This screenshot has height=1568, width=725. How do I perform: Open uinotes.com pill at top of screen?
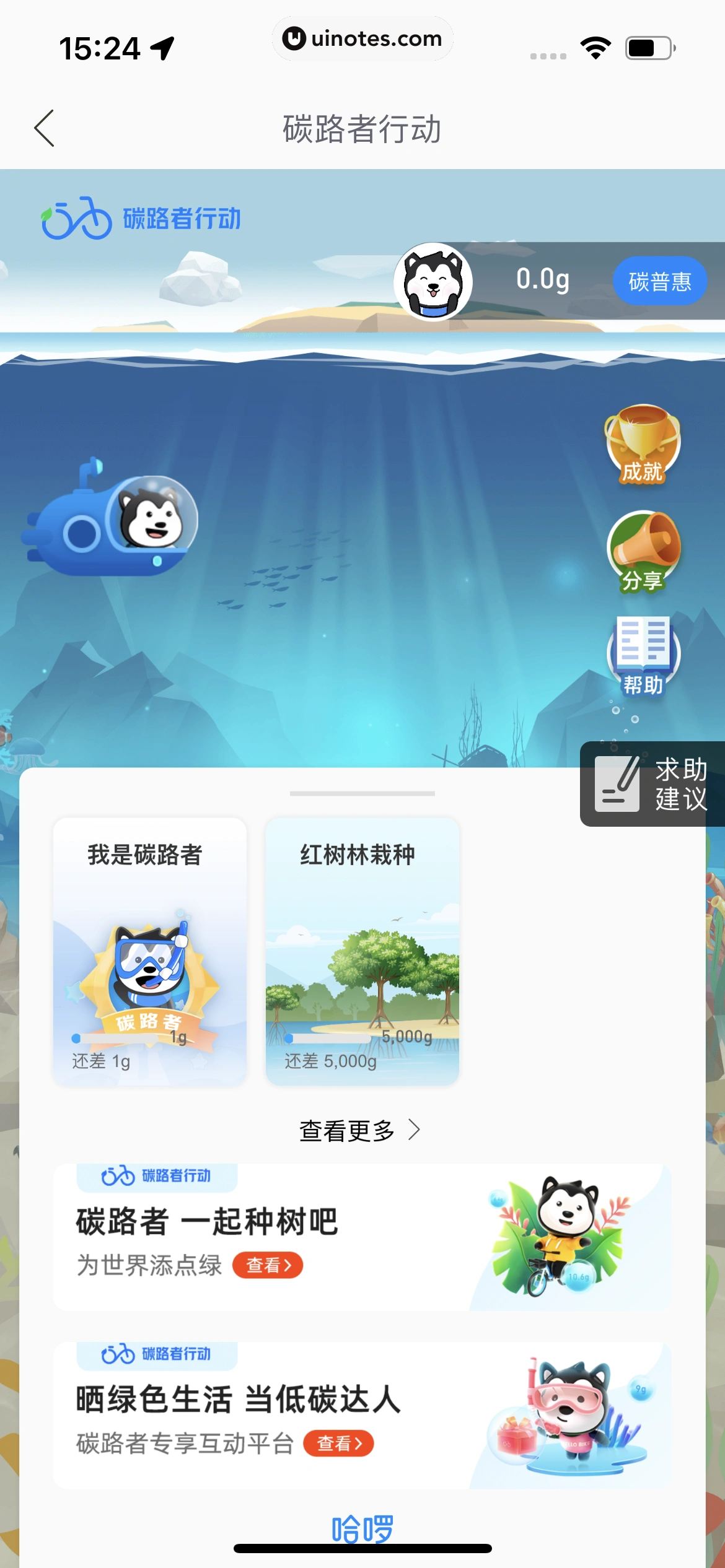362,38
